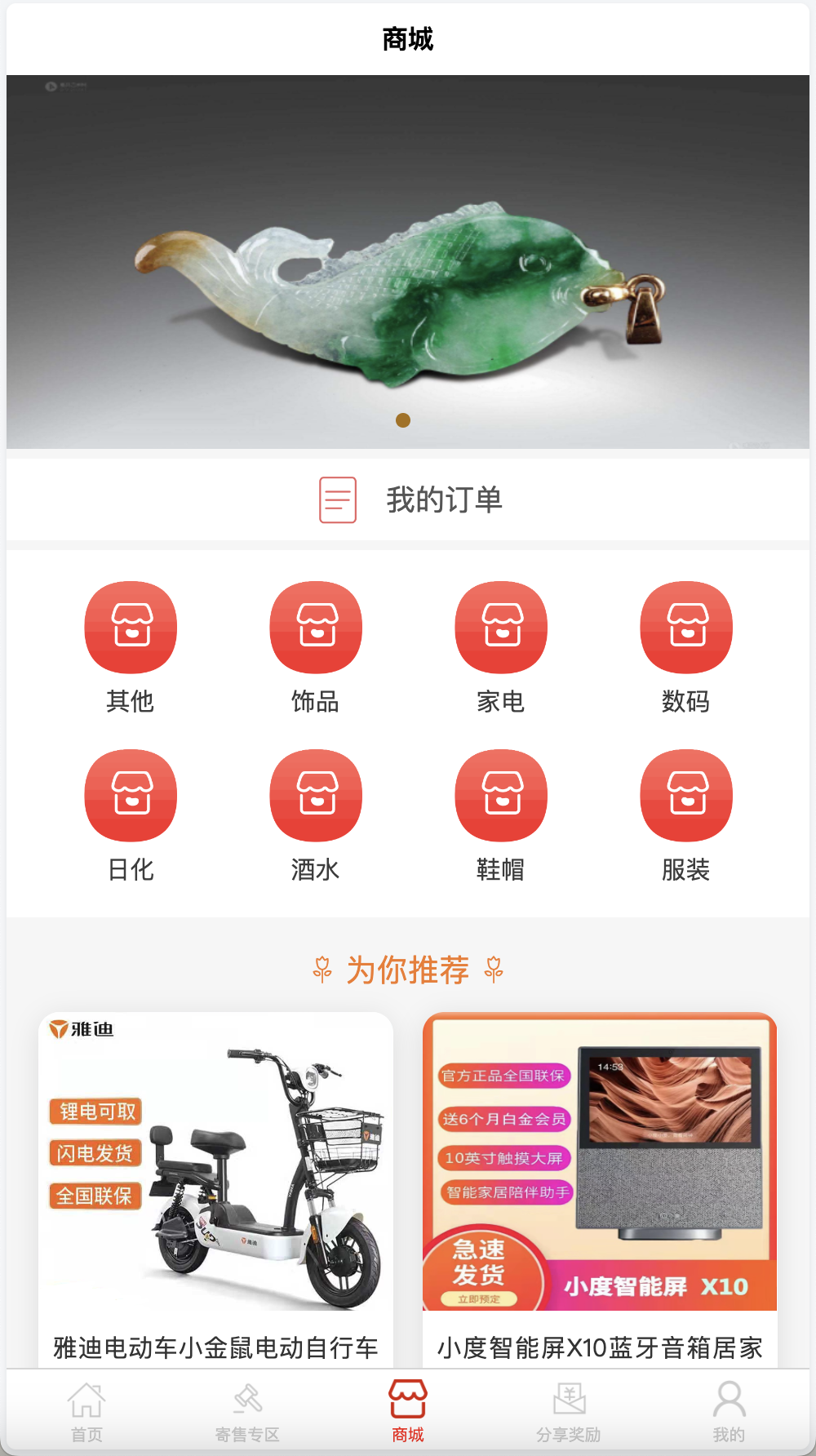Tap the 立即预定 badge on 小度智能屏
Viewport: 816px width, 1456px height.
click(480, 1296)
